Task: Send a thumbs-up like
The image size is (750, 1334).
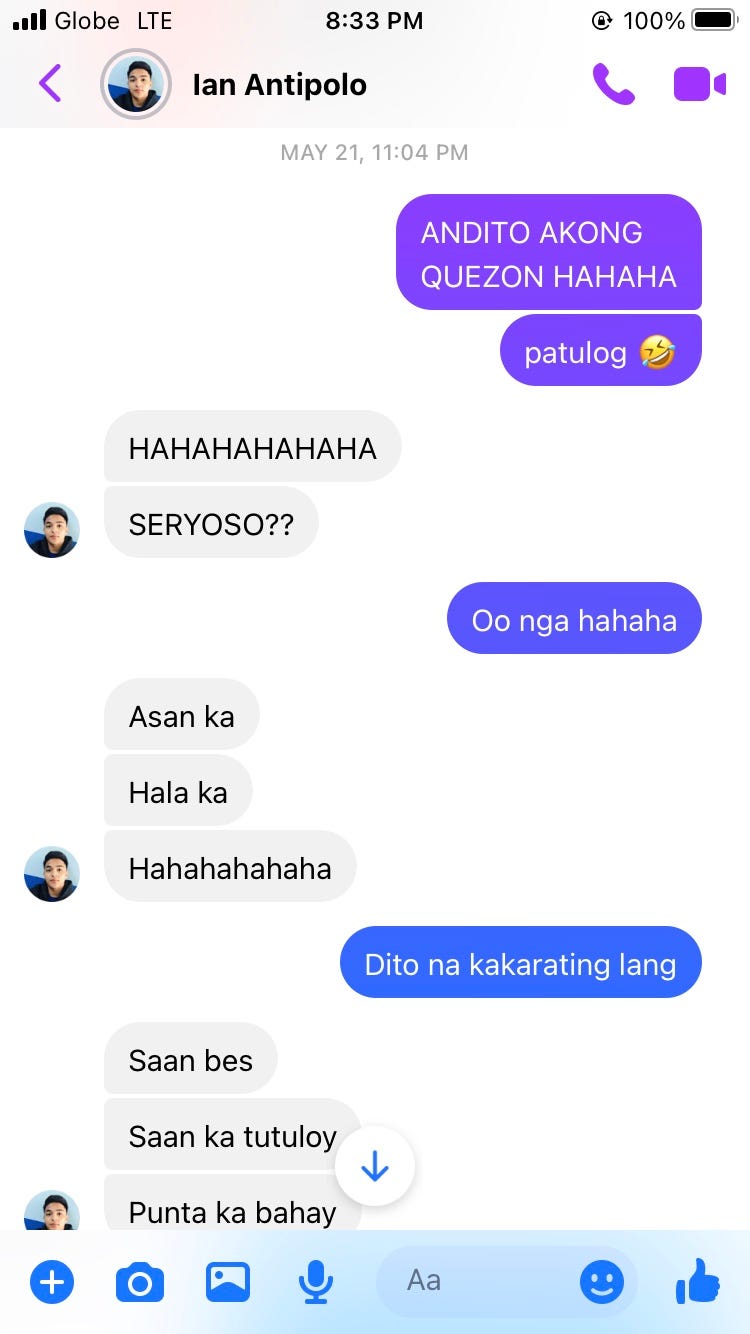Action: [x=698, y=1281]
